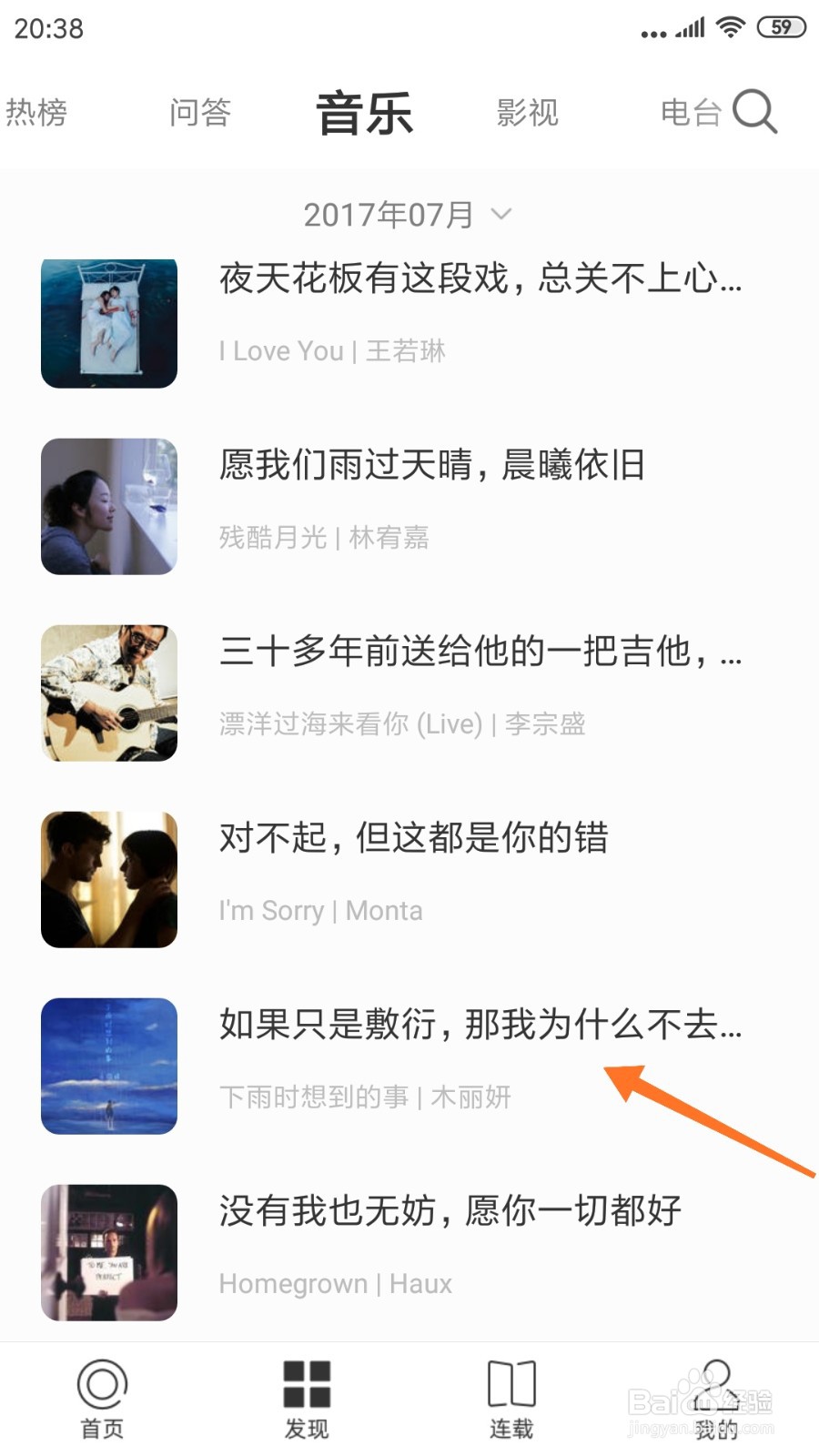This screenshot has height=1456, width=819.
Task: Click the I Love You bed scene thumbnail
Action: pos(108,320)
